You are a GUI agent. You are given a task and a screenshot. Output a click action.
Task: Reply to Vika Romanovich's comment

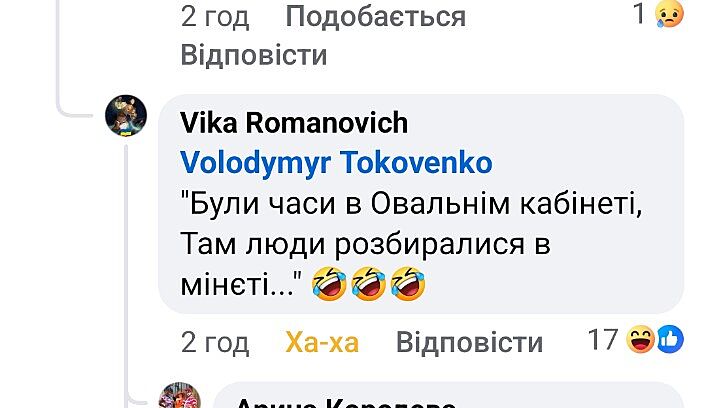pyautogui.click(x=468, y=343)
